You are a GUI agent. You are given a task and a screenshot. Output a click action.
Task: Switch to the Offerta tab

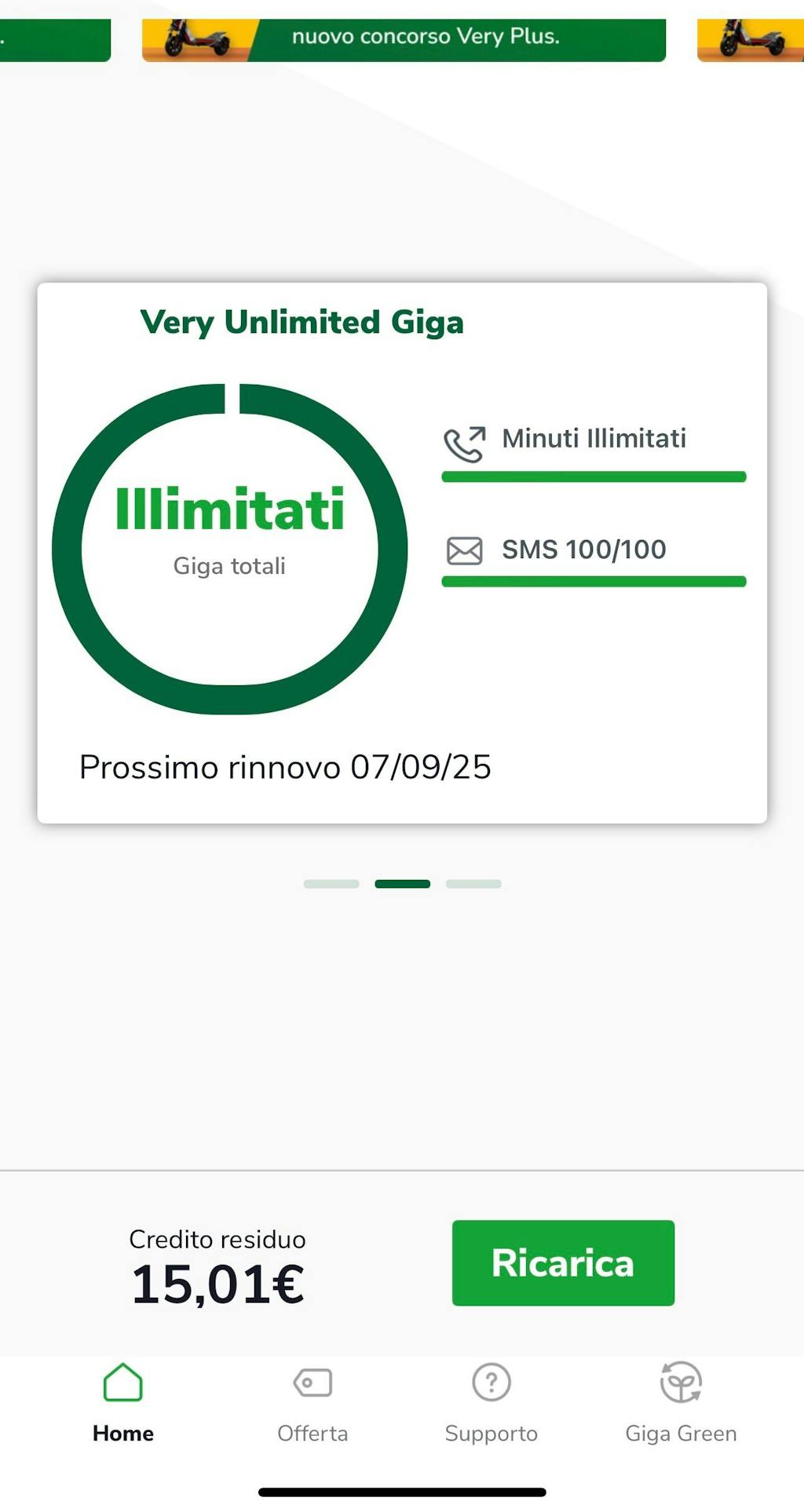312,1404
